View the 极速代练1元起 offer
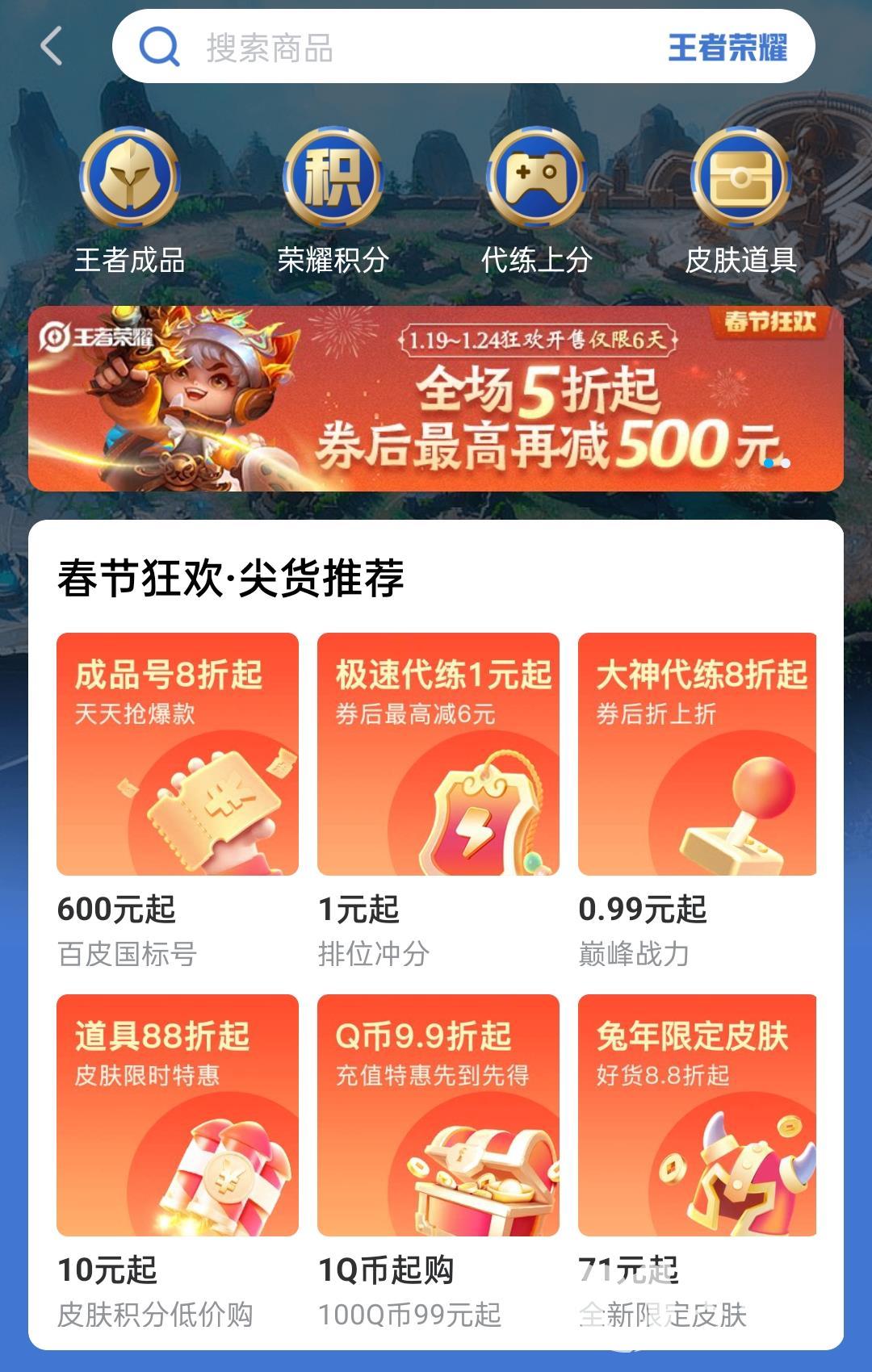872x1372 pixels. click(438, 755)
